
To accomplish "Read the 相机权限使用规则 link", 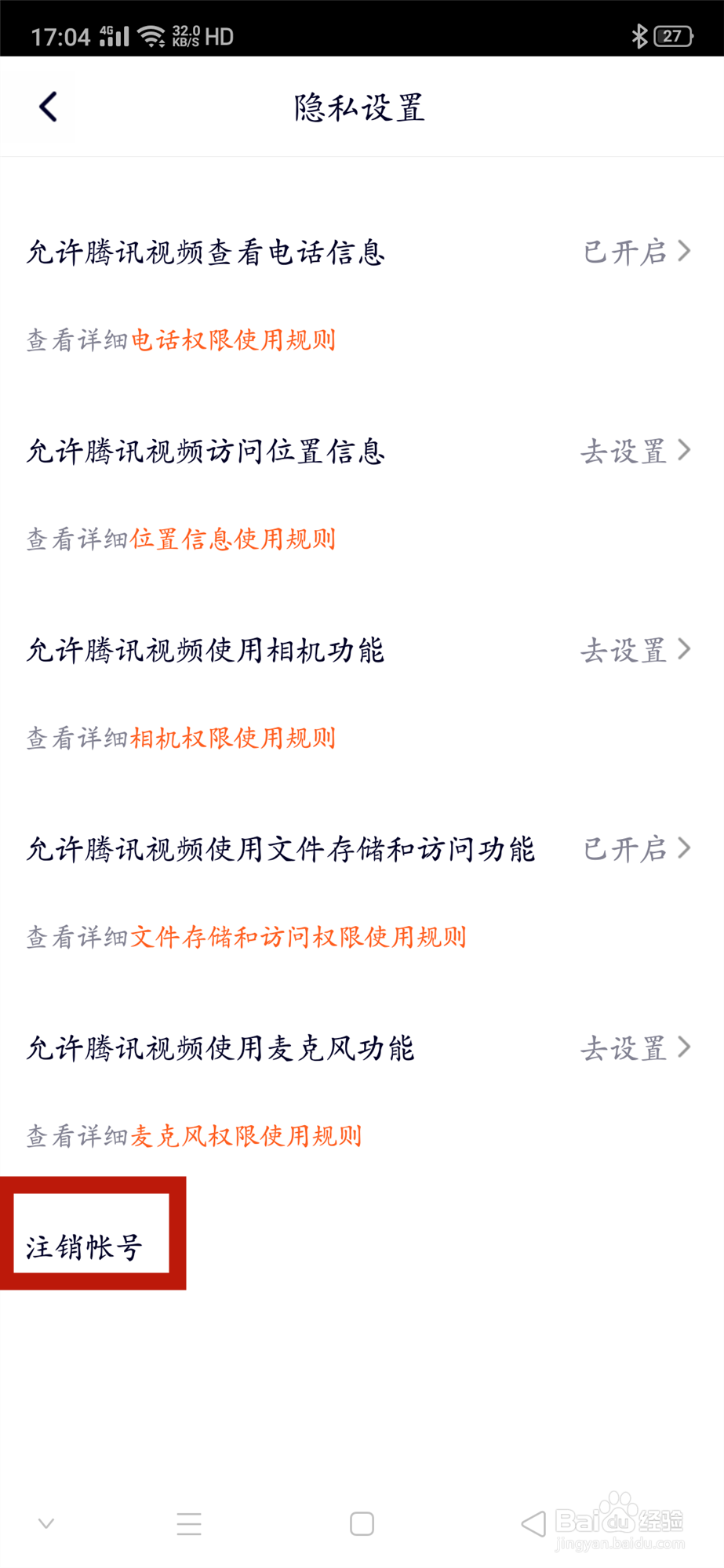I will click(x=233, y=739).
